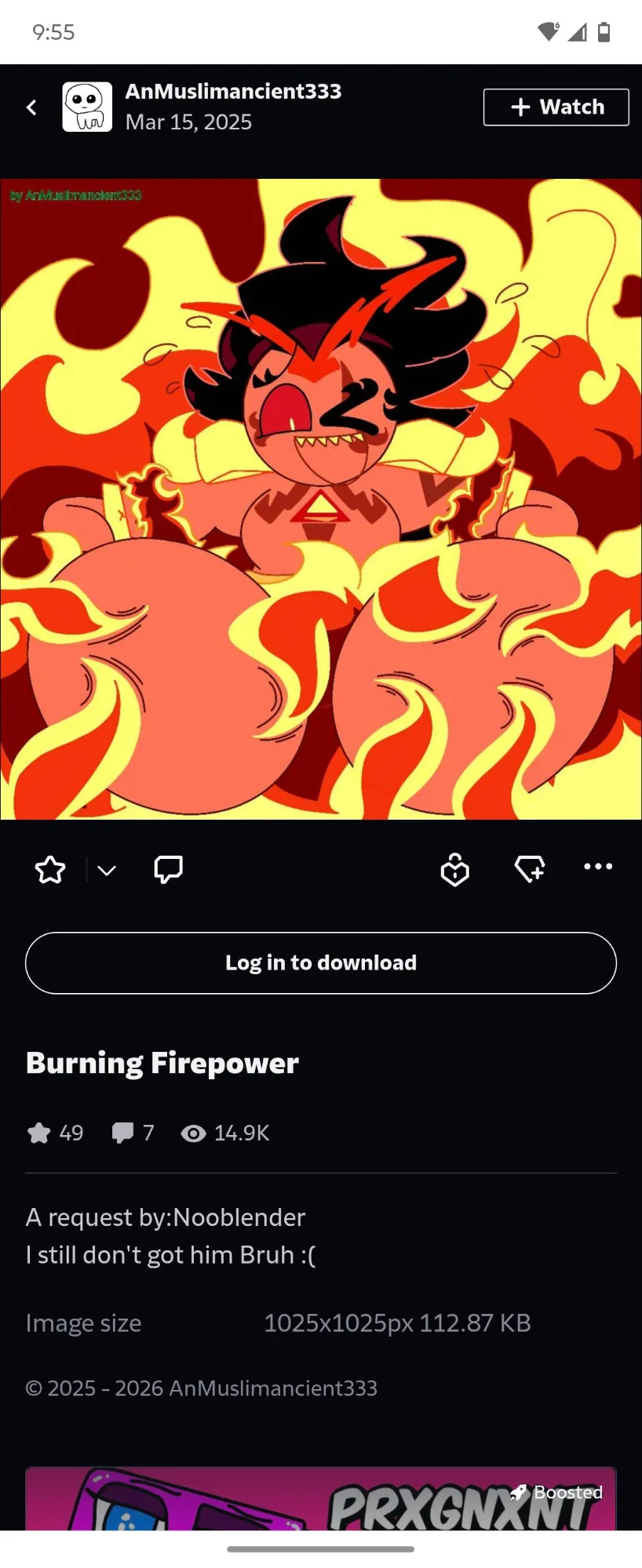Tap the diamond plus icon
The height and width of the screenshot is (1568, 642).
(x=530, y=868)
